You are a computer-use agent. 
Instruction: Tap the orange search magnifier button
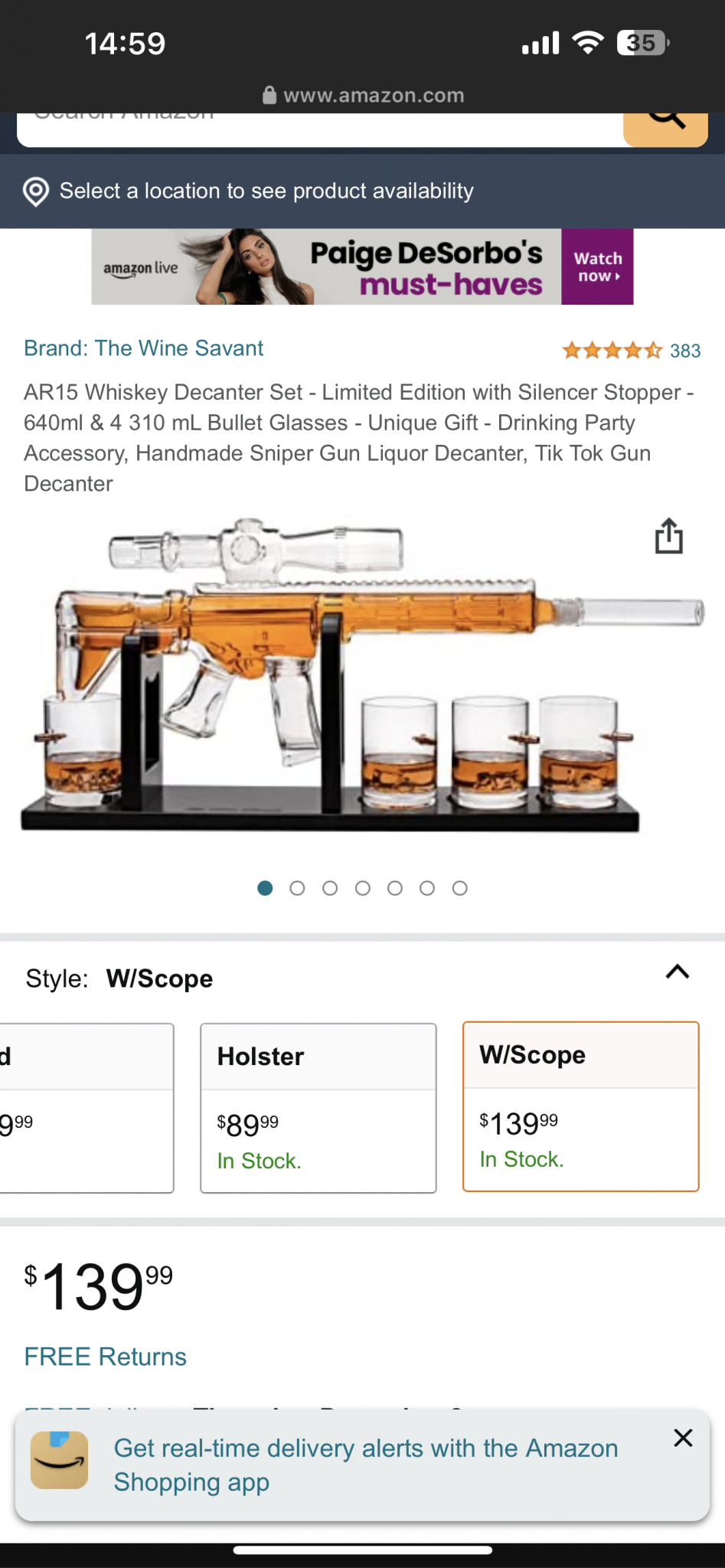click(665, 128)
